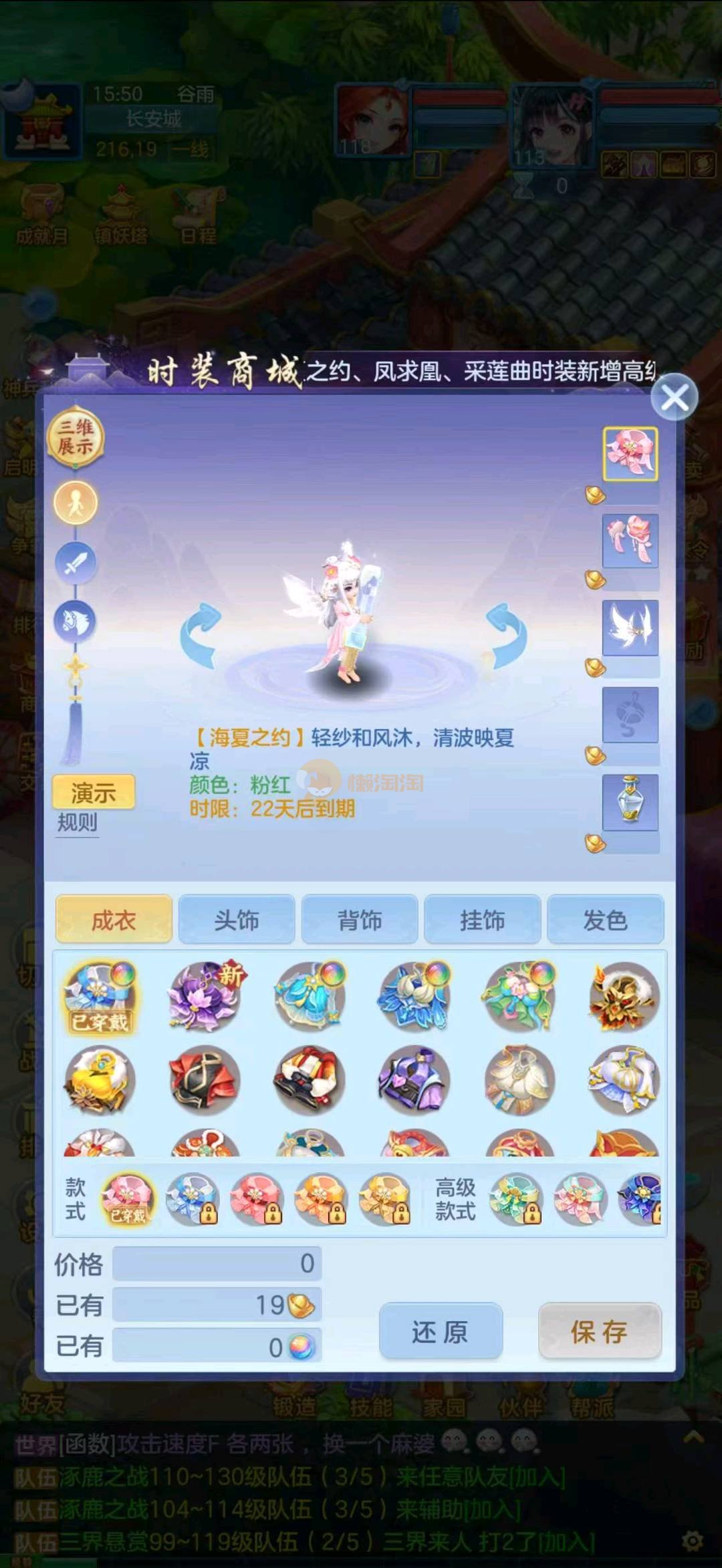Tap the white wings back accessory slot

click(630, 628)
